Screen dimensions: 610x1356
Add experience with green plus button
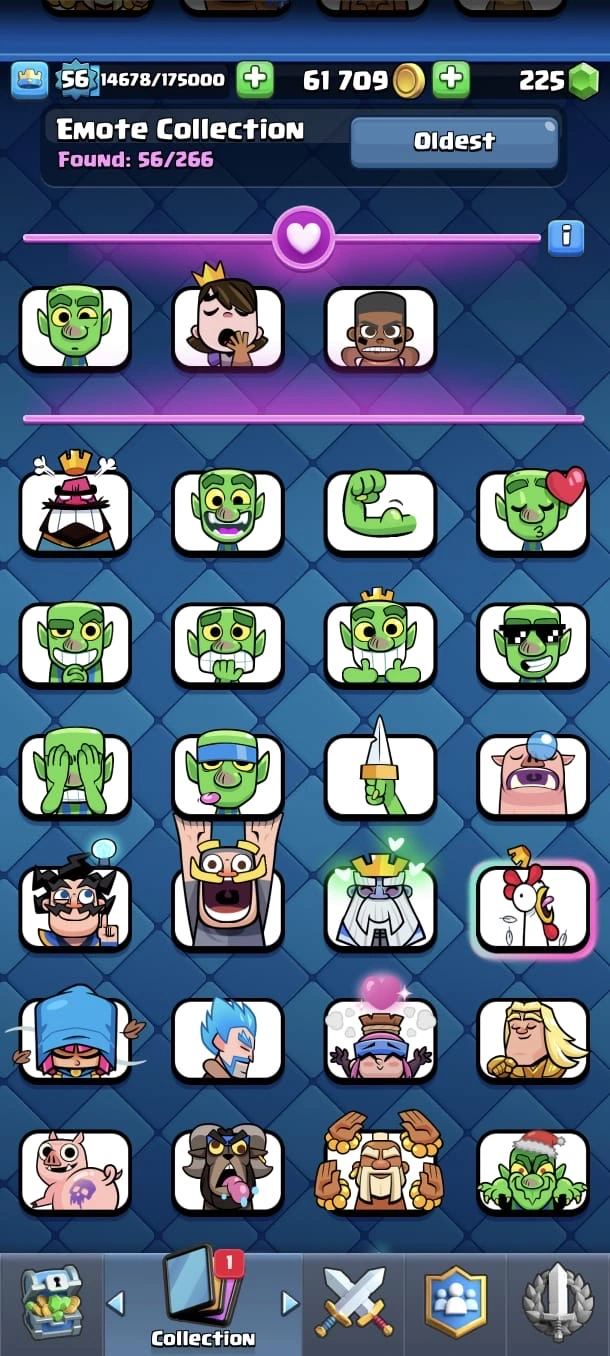(x=255, y=80)
